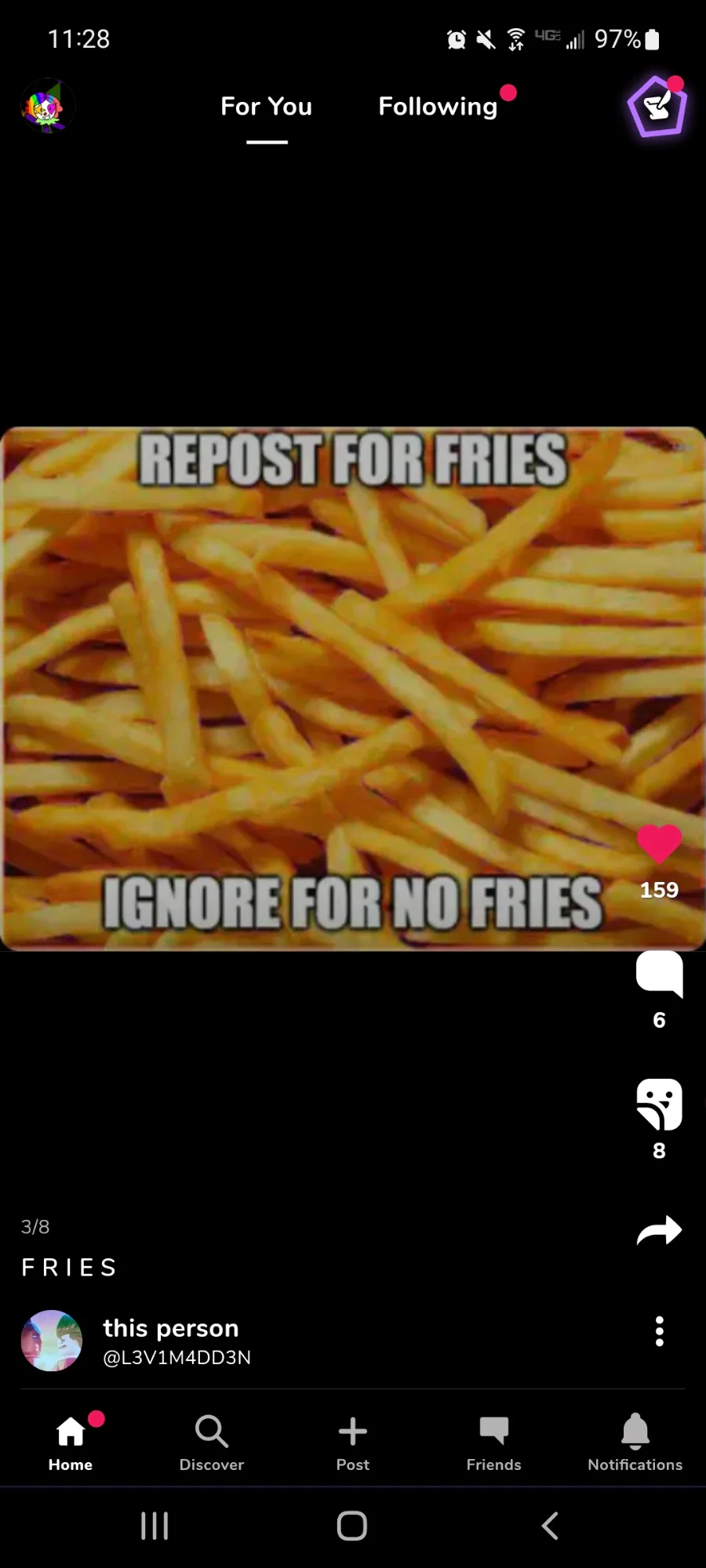Open the post's three-dot options menu
The image size is (706, 1568).
[x=659, y=1331]
